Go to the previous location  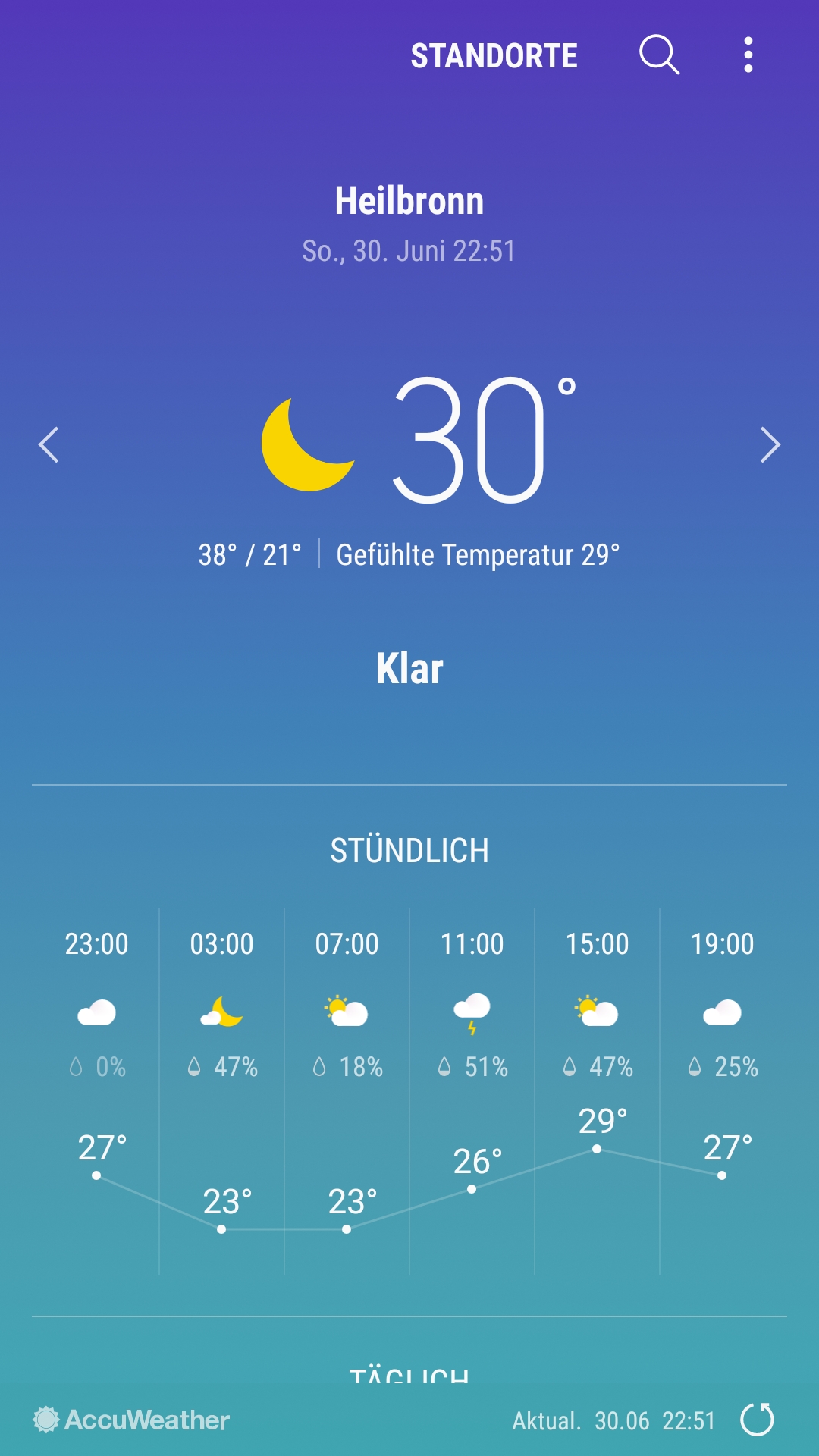[49, 444]
